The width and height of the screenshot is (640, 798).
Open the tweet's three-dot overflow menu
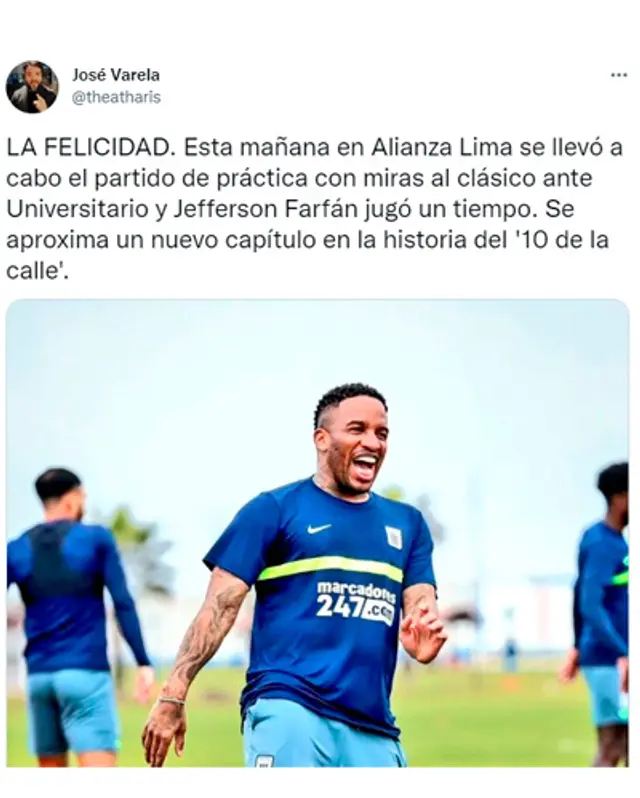pyautogui.click(x=619, y=76)
